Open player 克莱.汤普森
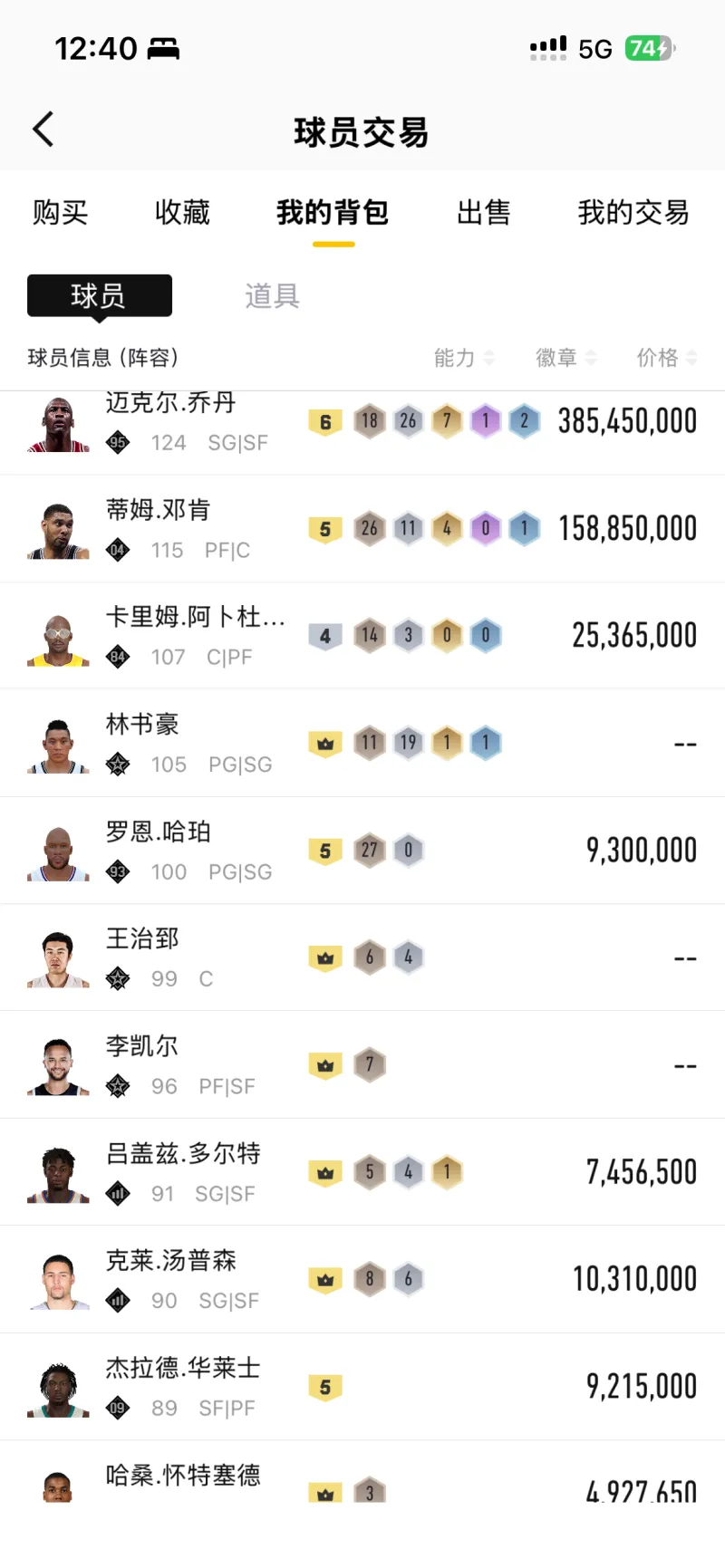Screen dimensions: 725x1568 point(172,1278)
